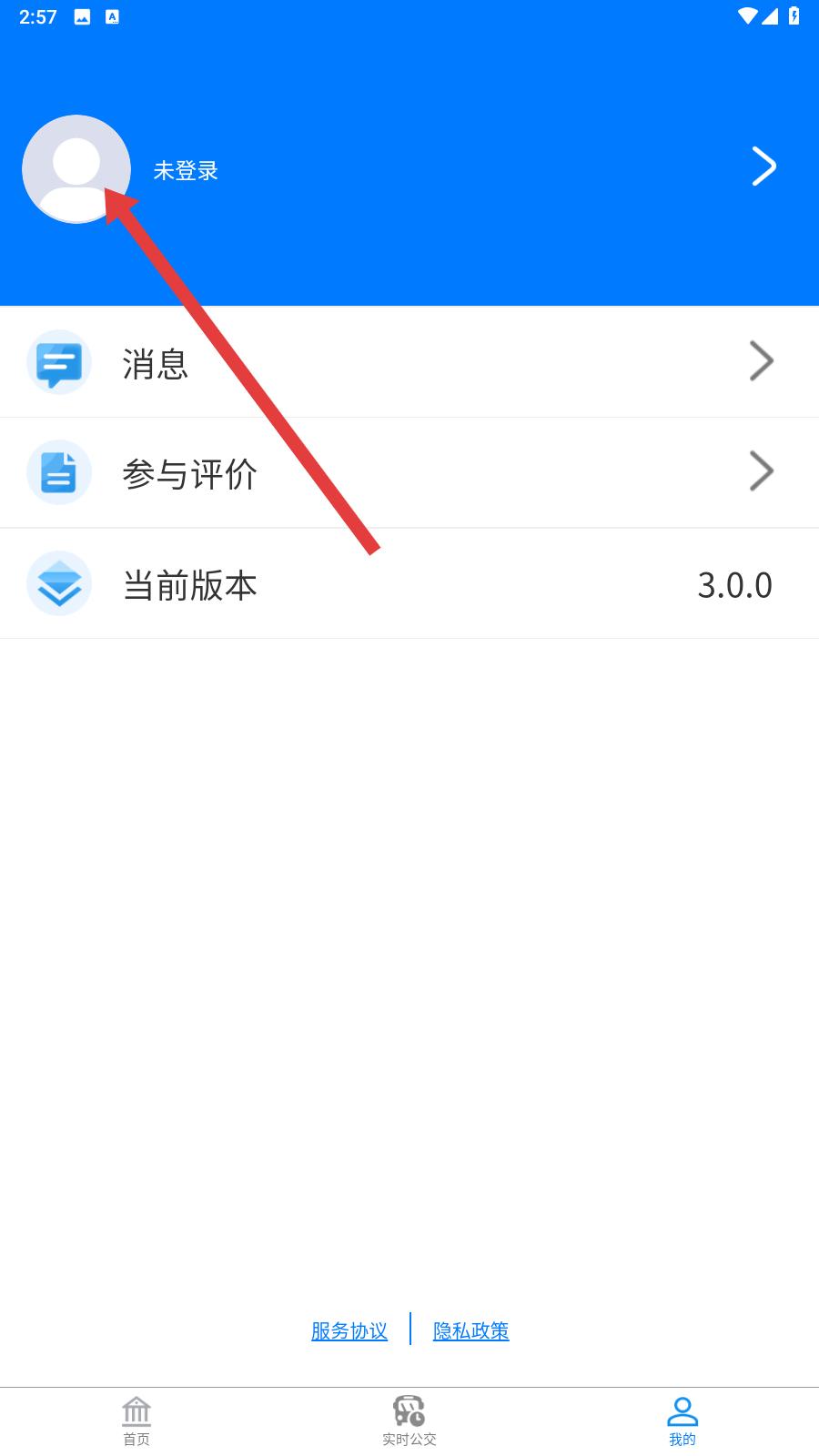Open the 参与评价 feedback row
The image size is (819, 1456).
(409, 473)
